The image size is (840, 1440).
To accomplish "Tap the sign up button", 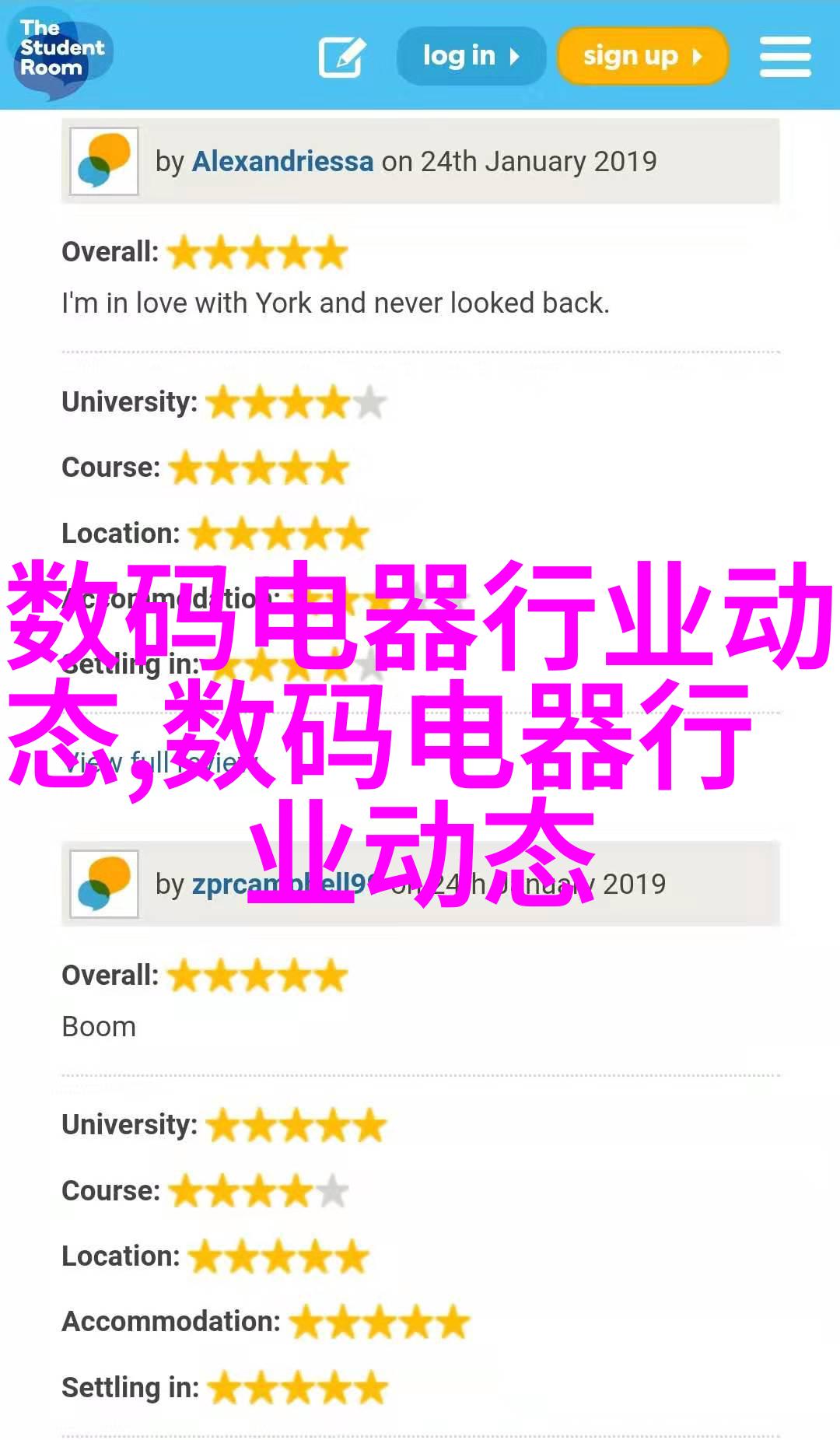I will pos(642,56).
